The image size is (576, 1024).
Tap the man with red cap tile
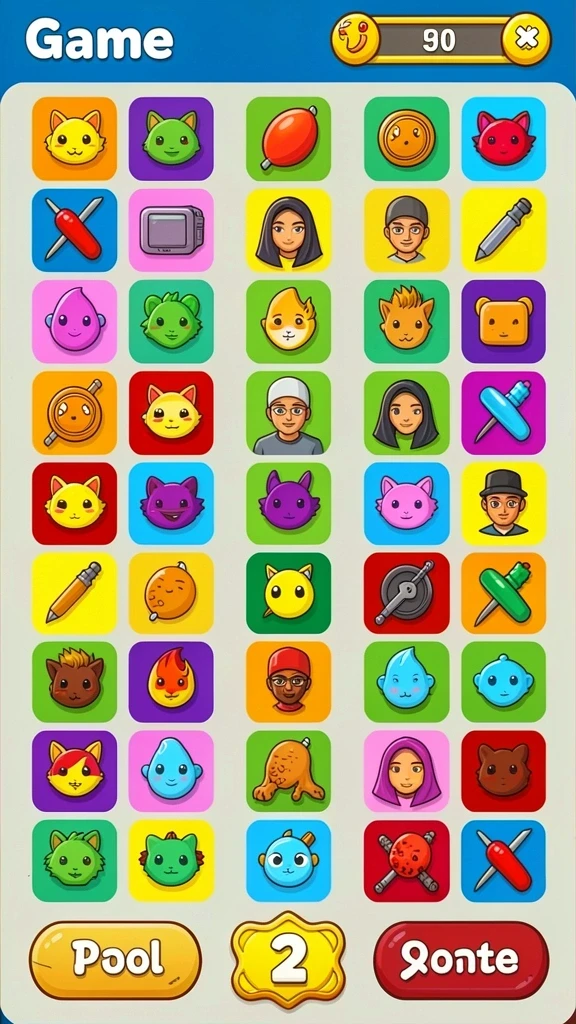289,682
